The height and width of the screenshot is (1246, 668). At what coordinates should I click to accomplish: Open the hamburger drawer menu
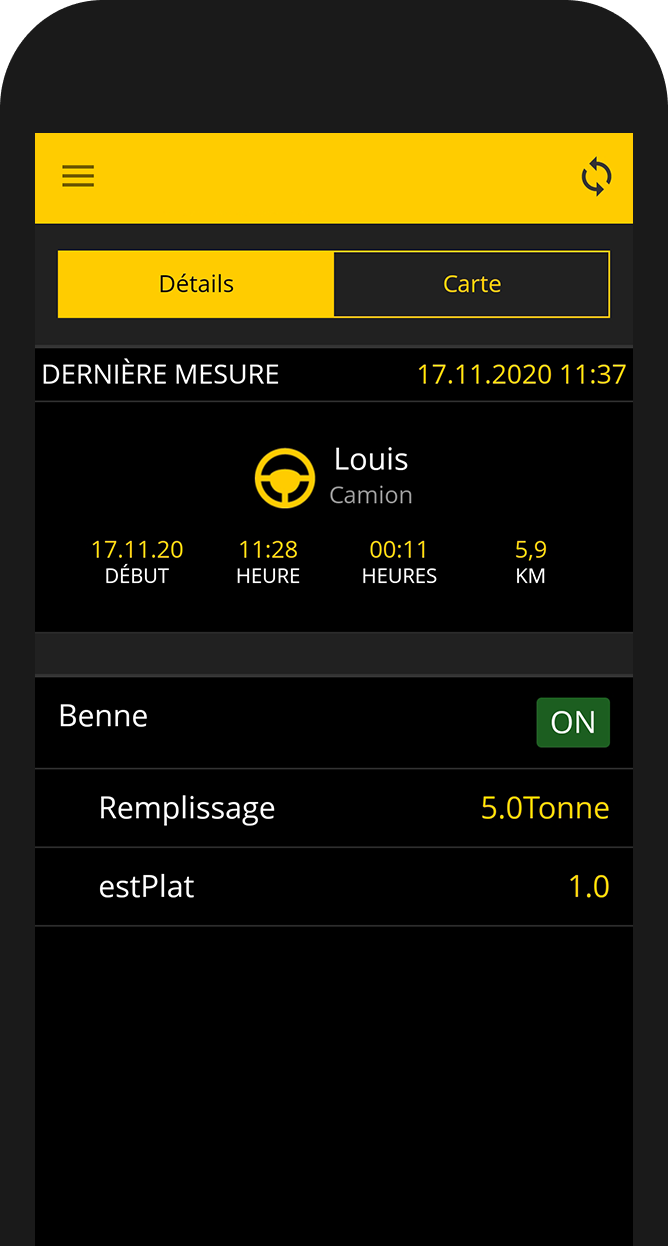(x=78, y=176)
